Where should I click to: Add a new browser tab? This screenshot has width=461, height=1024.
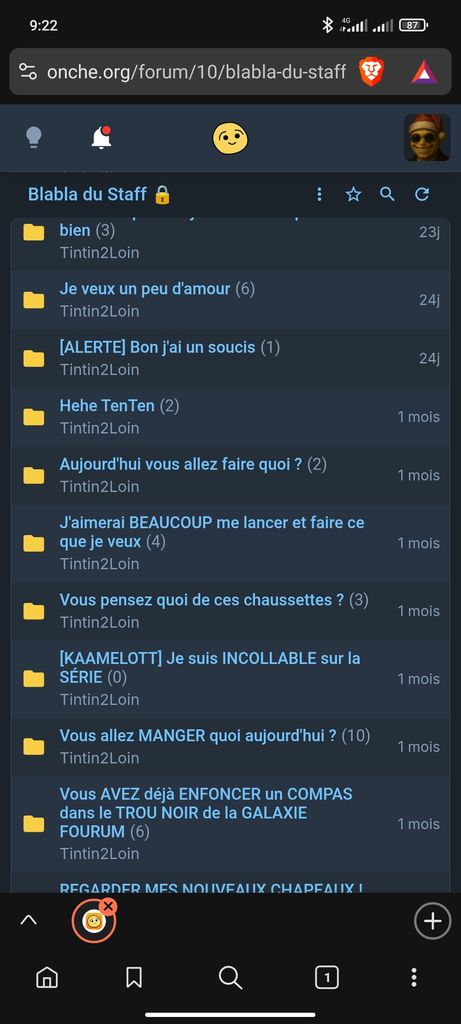(x=432, y=921)
